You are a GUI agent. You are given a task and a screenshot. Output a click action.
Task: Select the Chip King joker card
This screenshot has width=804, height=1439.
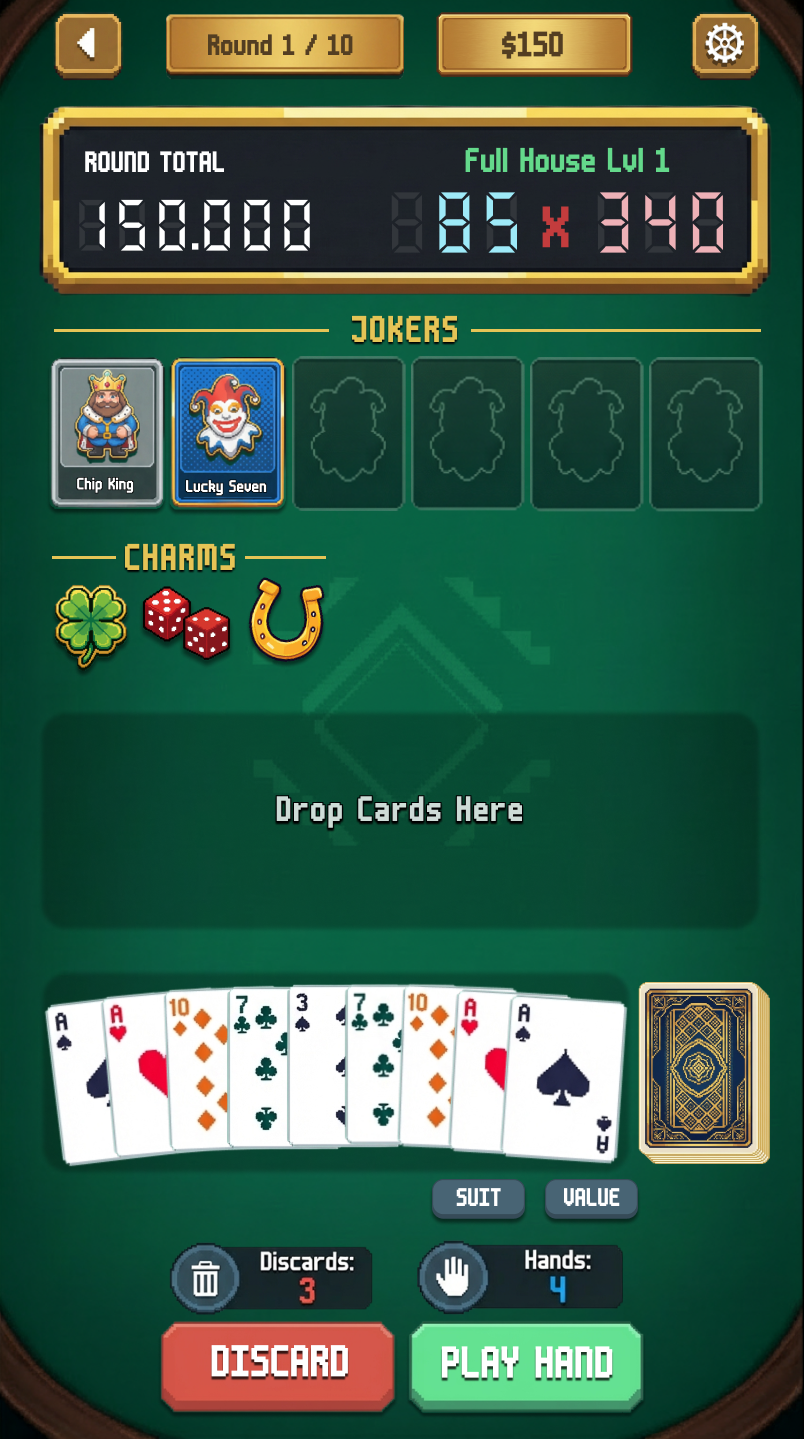click(x=107, y=433)
